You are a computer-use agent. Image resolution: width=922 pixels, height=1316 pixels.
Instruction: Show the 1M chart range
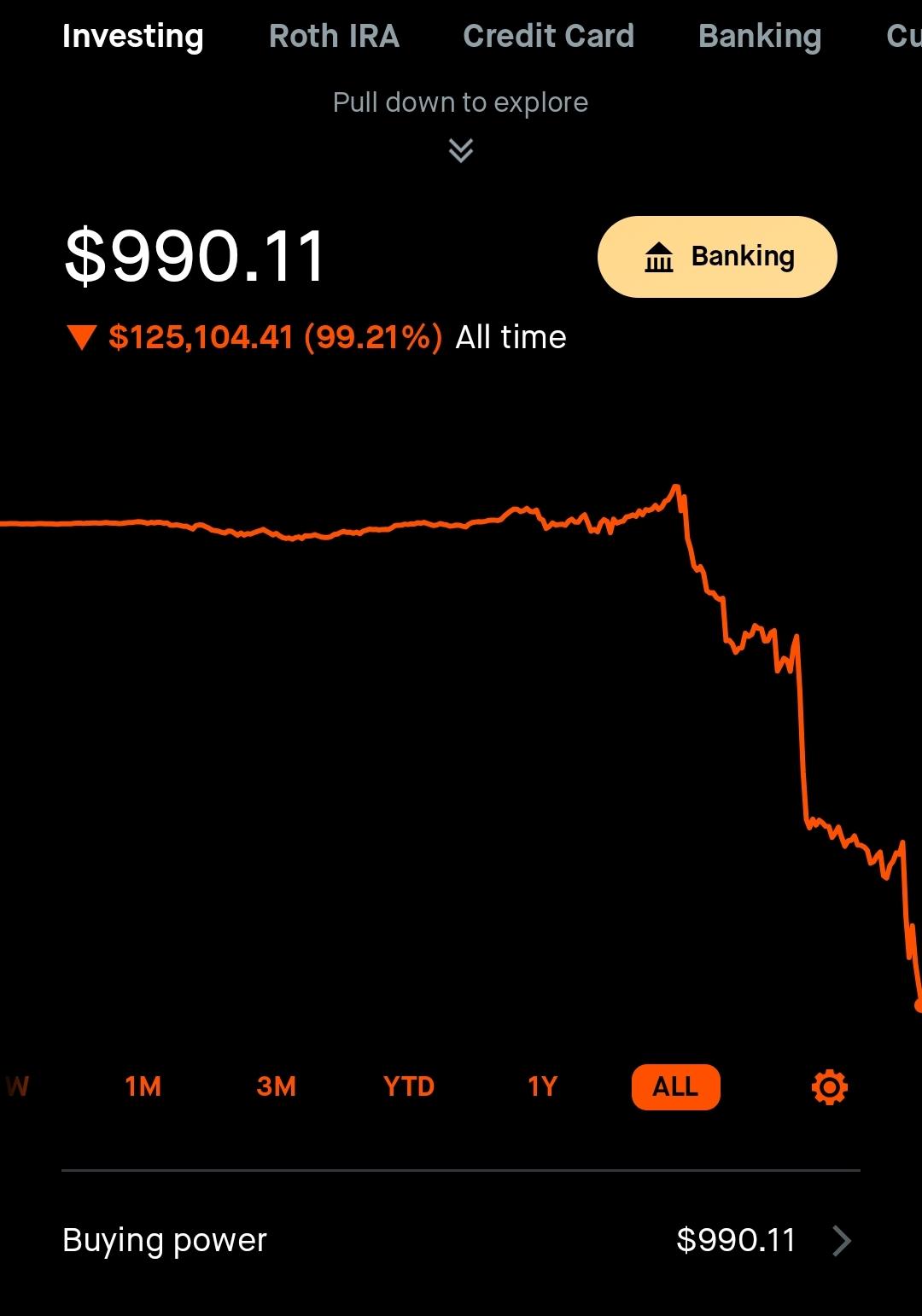coord(143,1086)
